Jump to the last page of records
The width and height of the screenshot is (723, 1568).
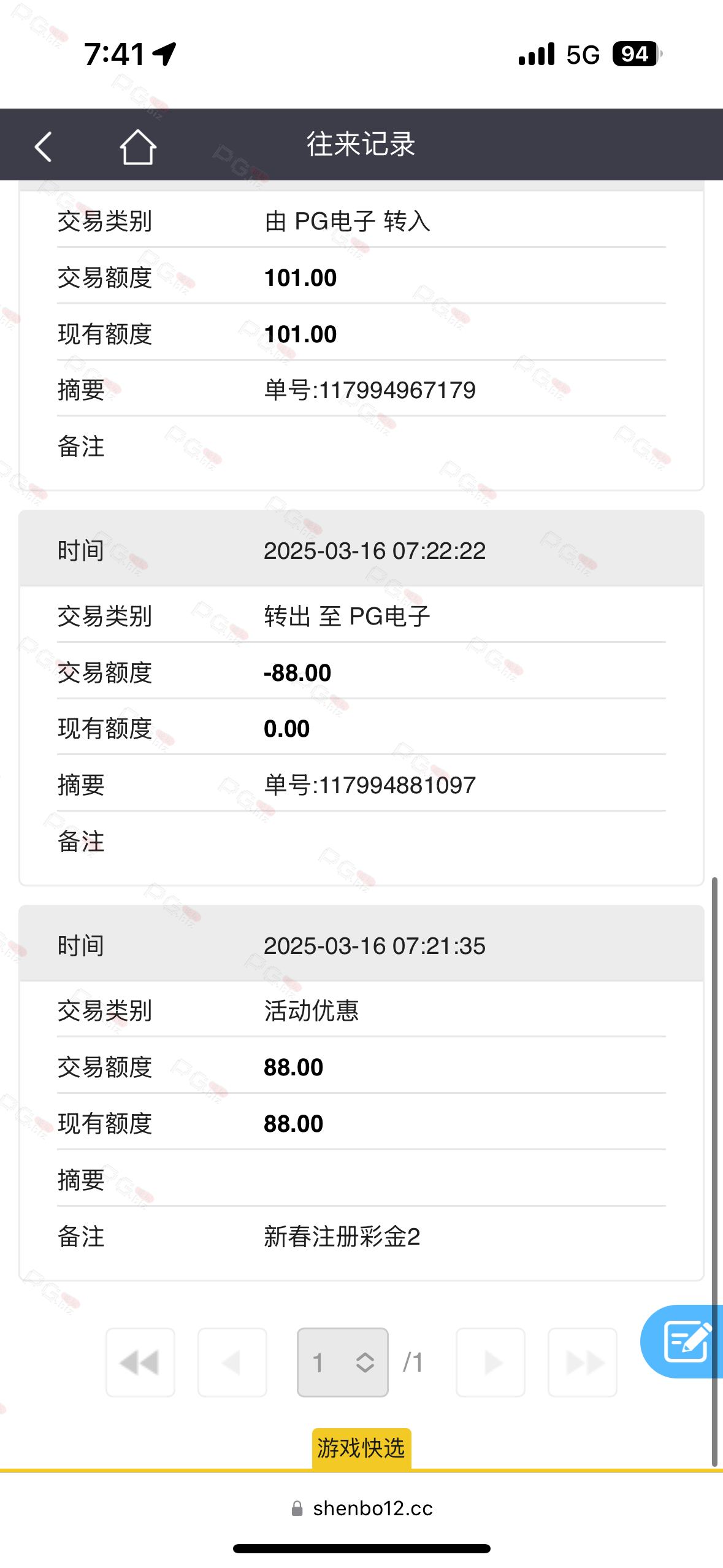coord(583,1362)
